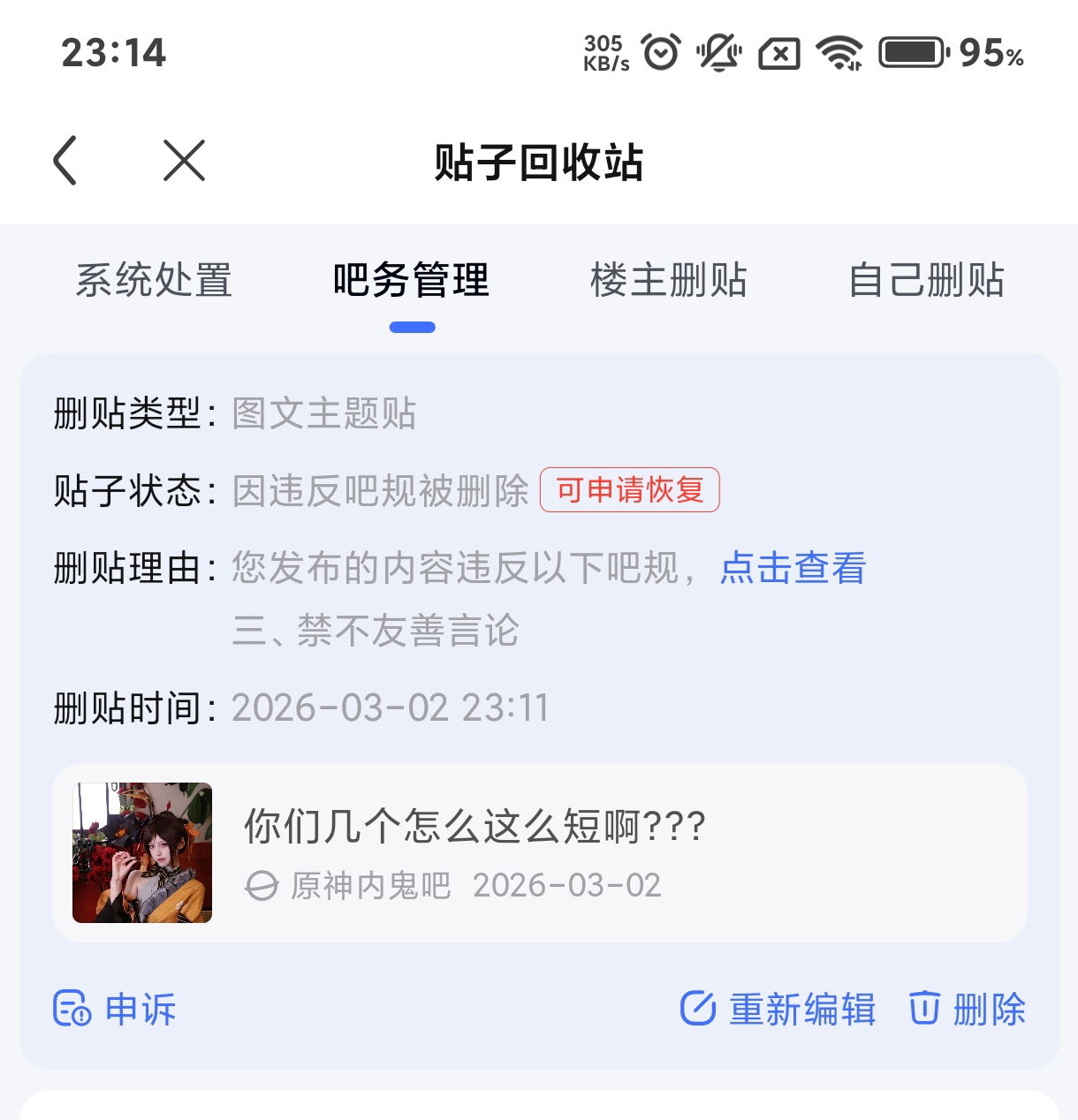Tap 重新编辑 to edit the post
Screen dimensions: 1078x1120
click(778, 1009)
